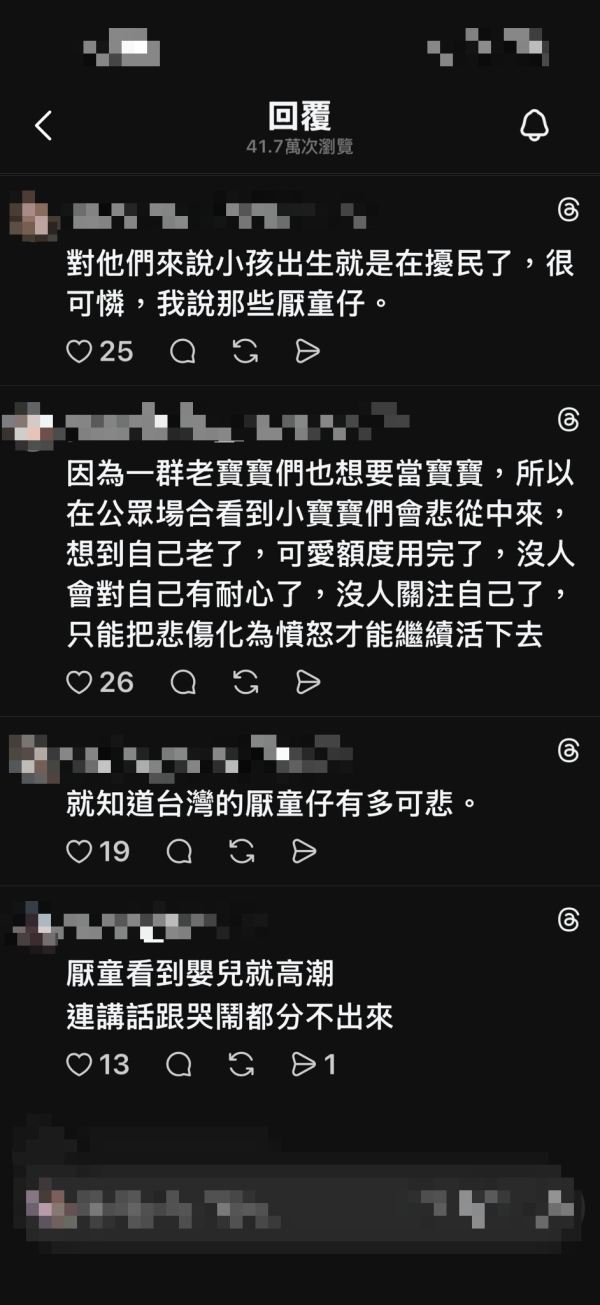Comment on the reply with 13 likes
Screen dimensions: 600x1305
(x=179, y=1065)
